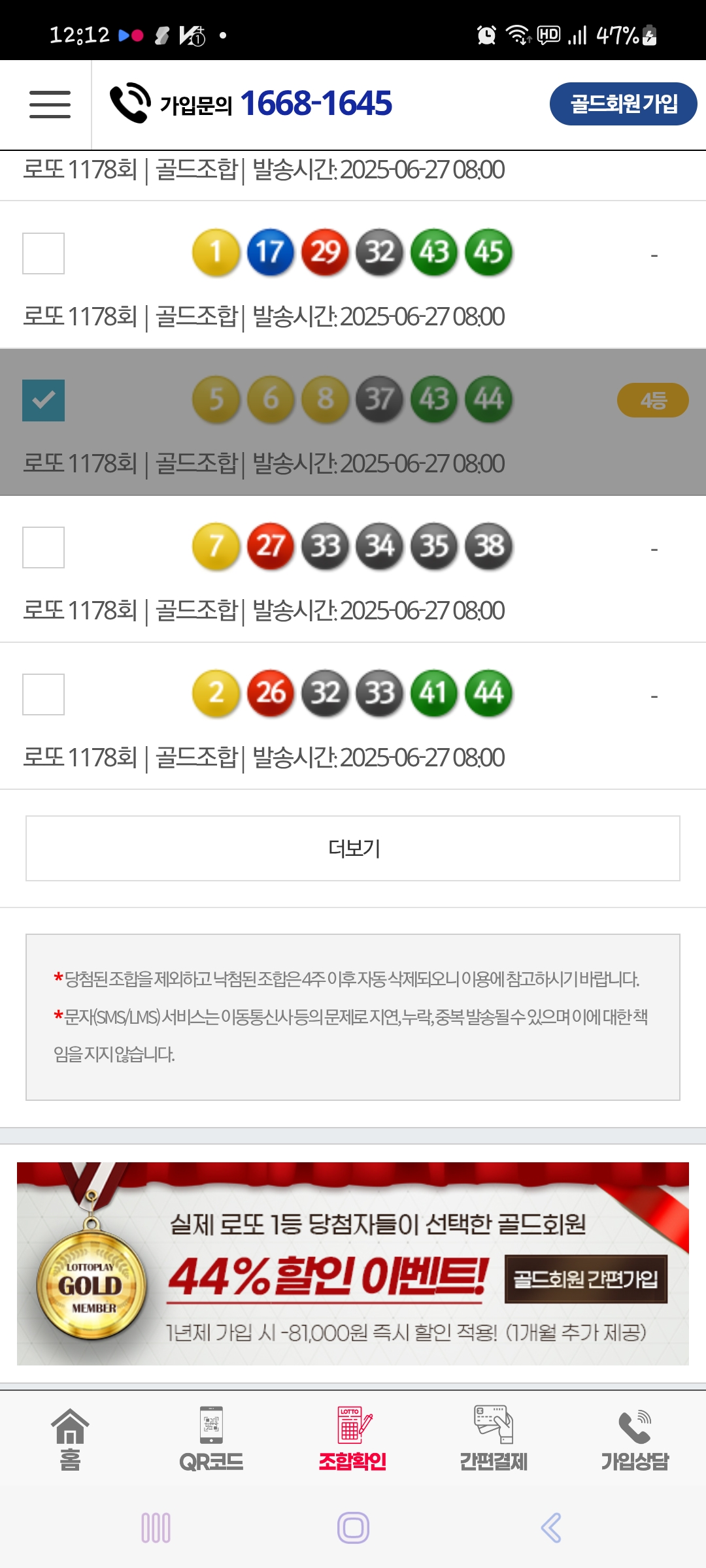The width and height of the screenshot is (706, 1568).
Task: Open recent apps from the navigation bar
Action: point(156,1527)
